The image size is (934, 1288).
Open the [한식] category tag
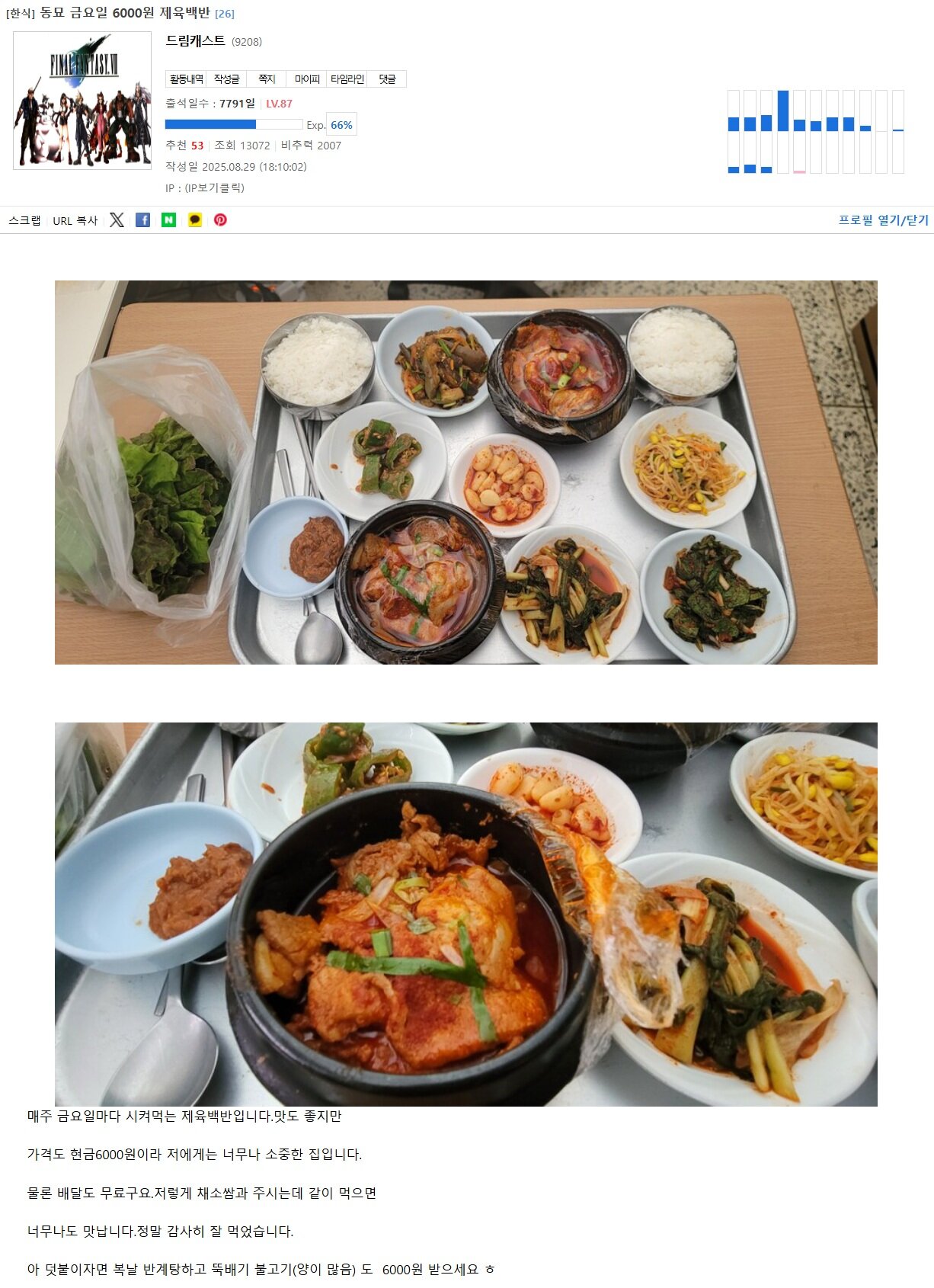point(21,13)
